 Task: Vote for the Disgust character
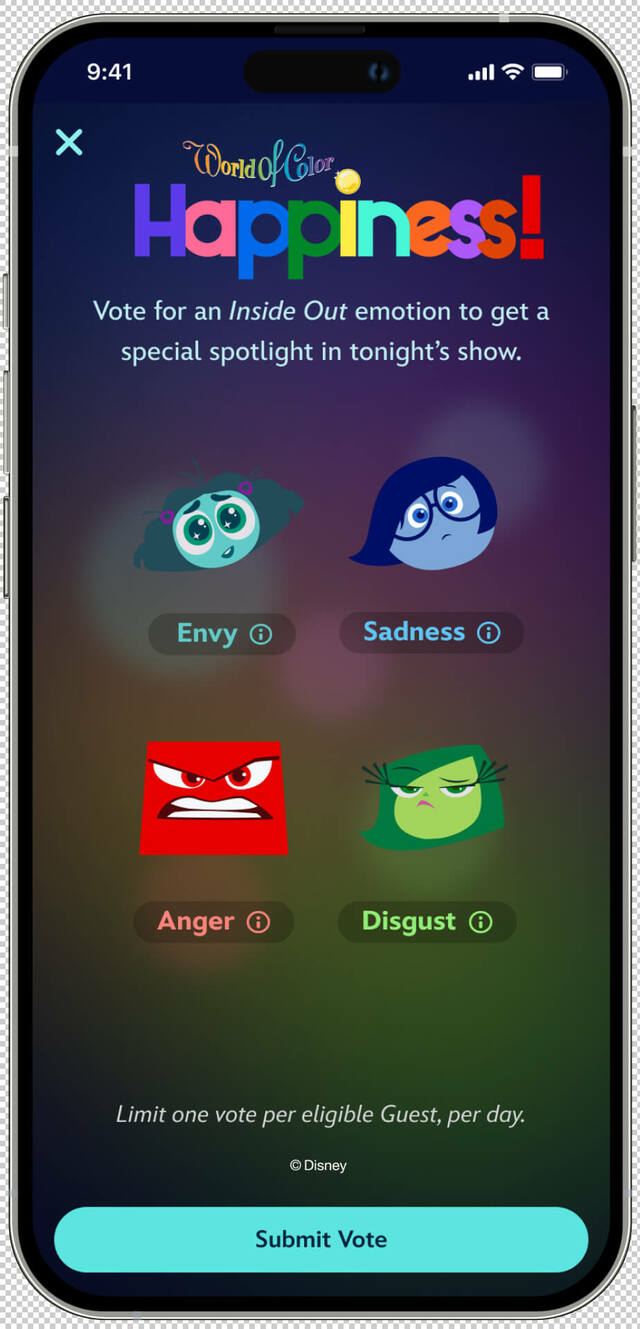[x=434, y=797]
